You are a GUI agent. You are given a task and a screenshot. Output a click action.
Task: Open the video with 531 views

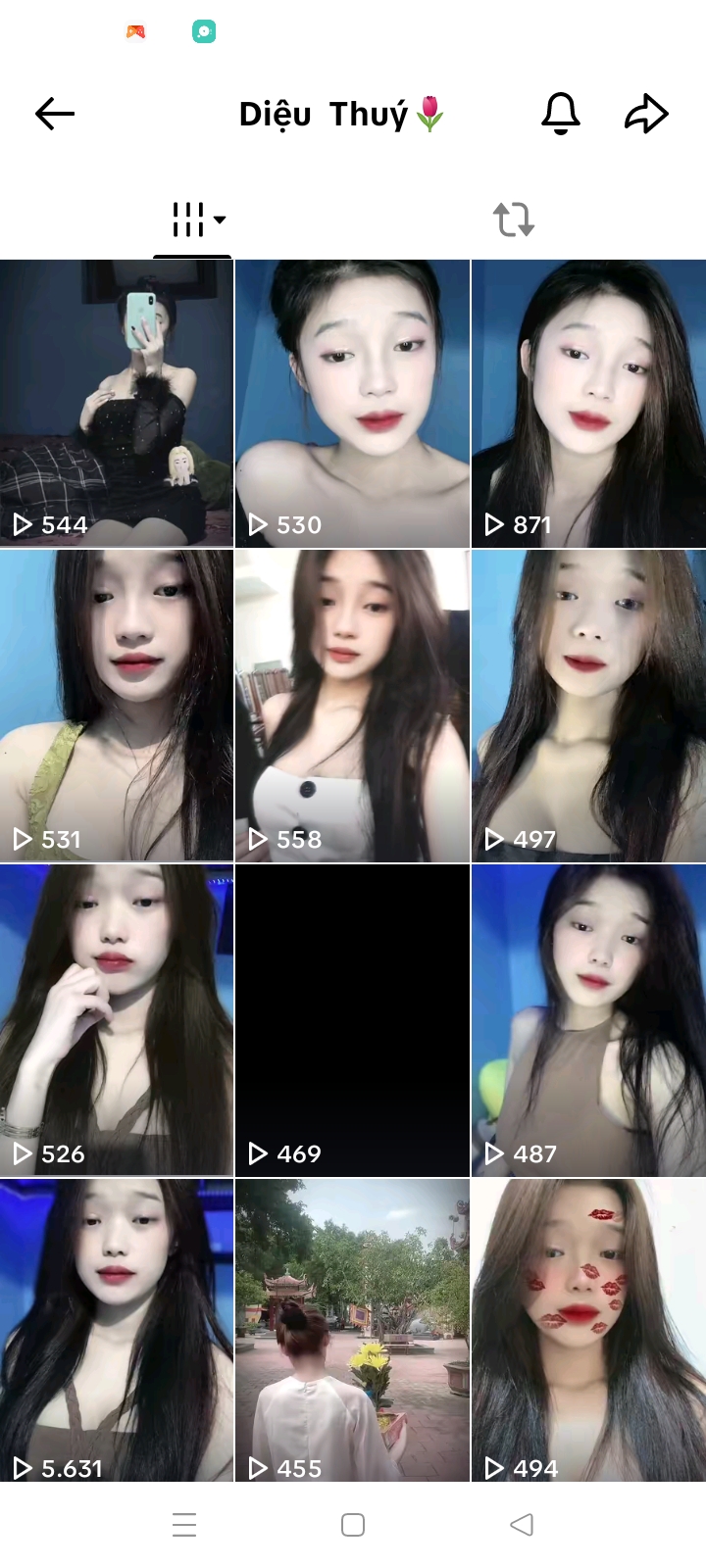[x=117, y=706]
